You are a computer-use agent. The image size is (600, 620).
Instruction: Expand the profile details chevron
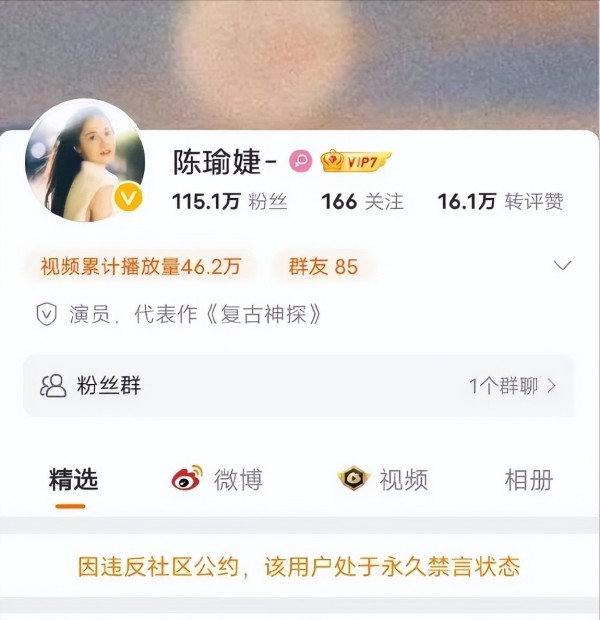[563, 266]
